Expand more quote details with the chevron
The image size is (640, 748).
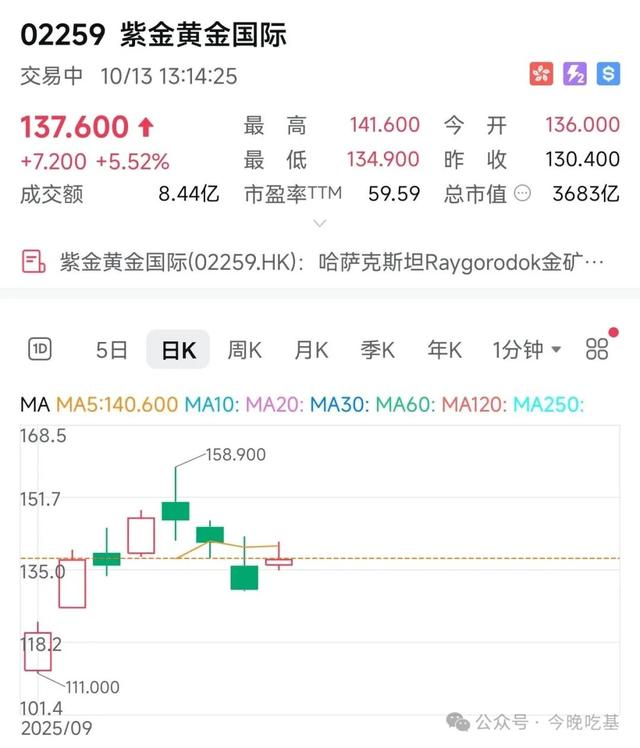(x=320, y=223)
